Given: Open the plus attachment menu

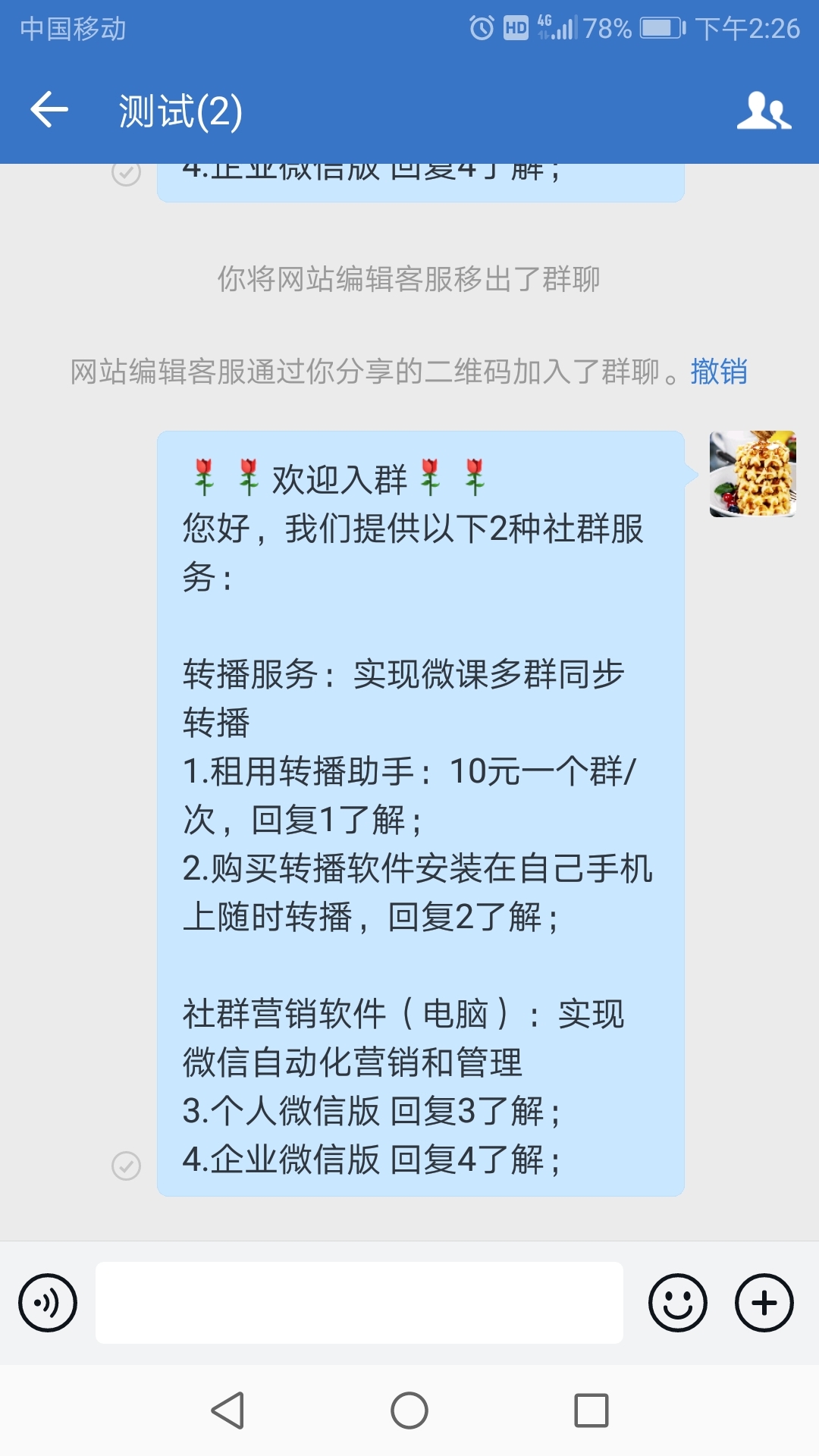Looking at the screenshot, I should pyautogui.click(x=764, y=1303).
